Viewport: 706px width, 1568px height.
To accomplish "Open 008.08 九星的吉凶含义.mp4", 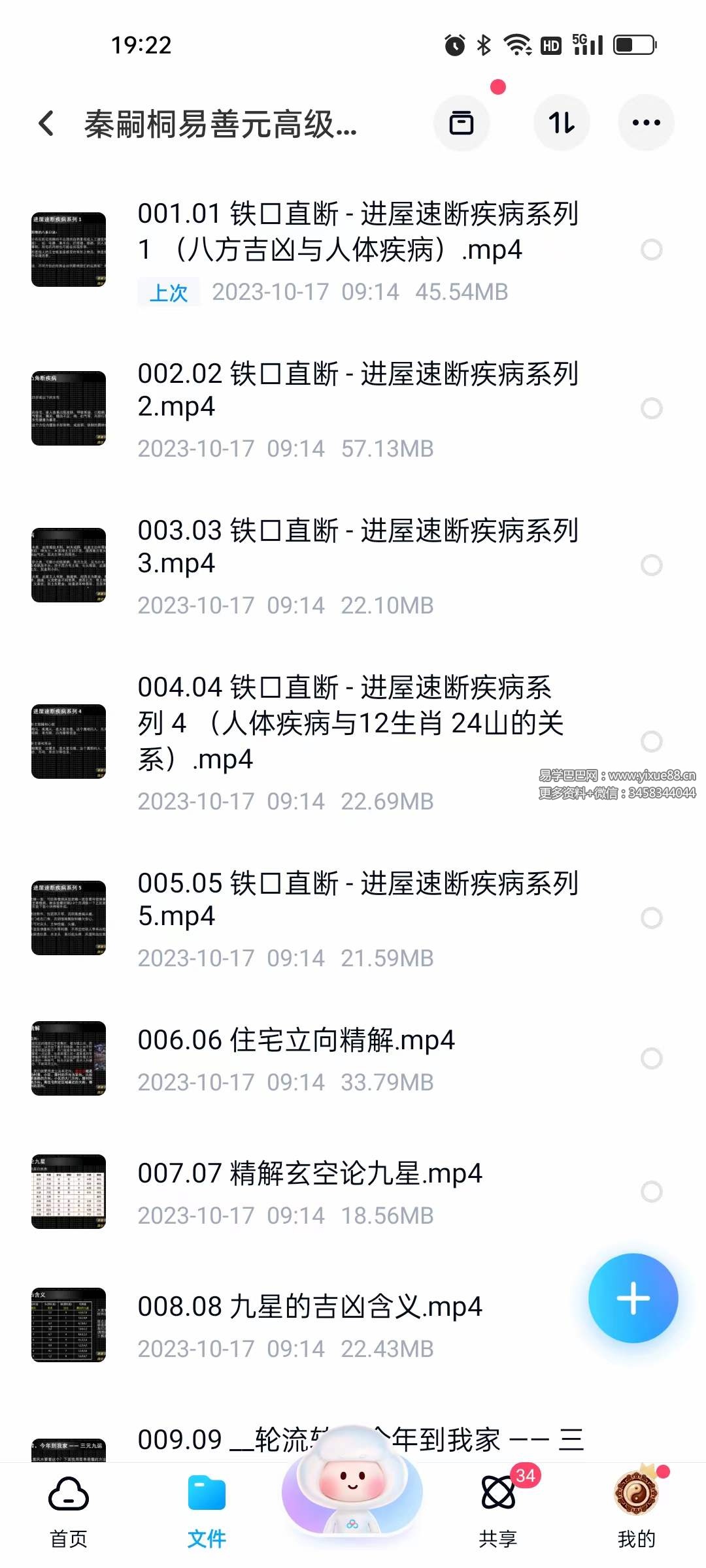I will coord(310,1307).
